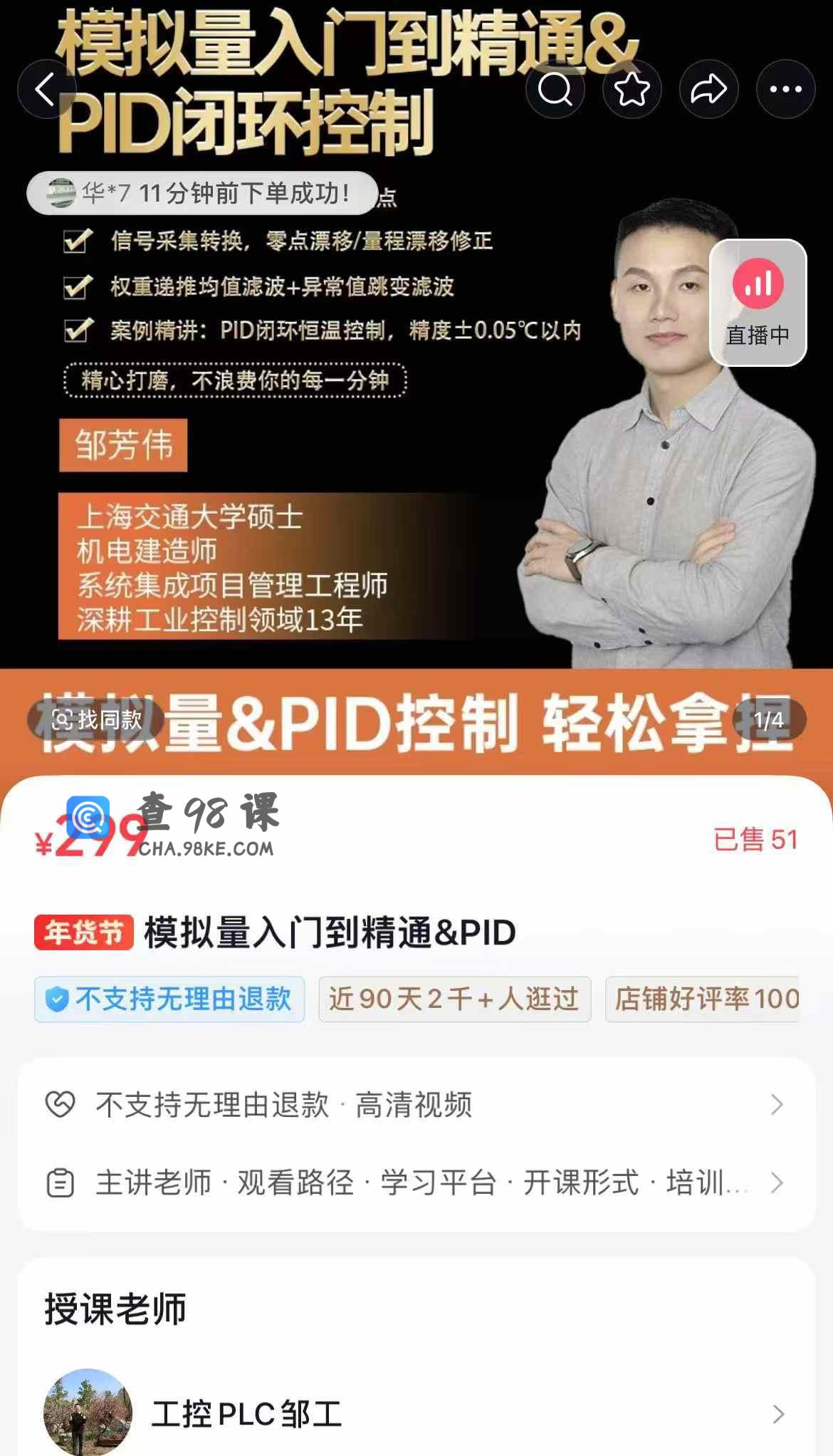
Task: Go back using the back arrow
Action: point(46,90)
